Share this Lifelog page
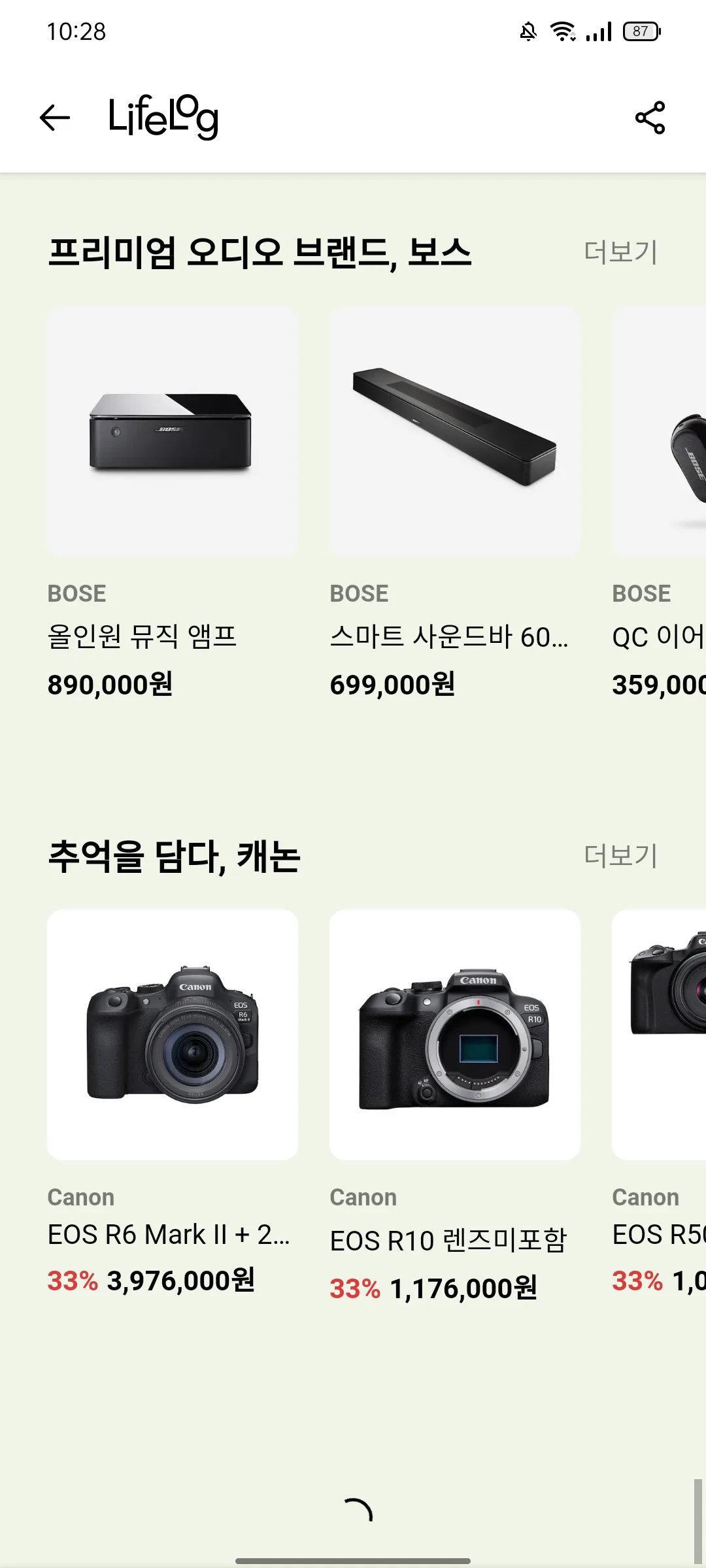The width and height of the screenshot is (706, 1568). point(650,118)
